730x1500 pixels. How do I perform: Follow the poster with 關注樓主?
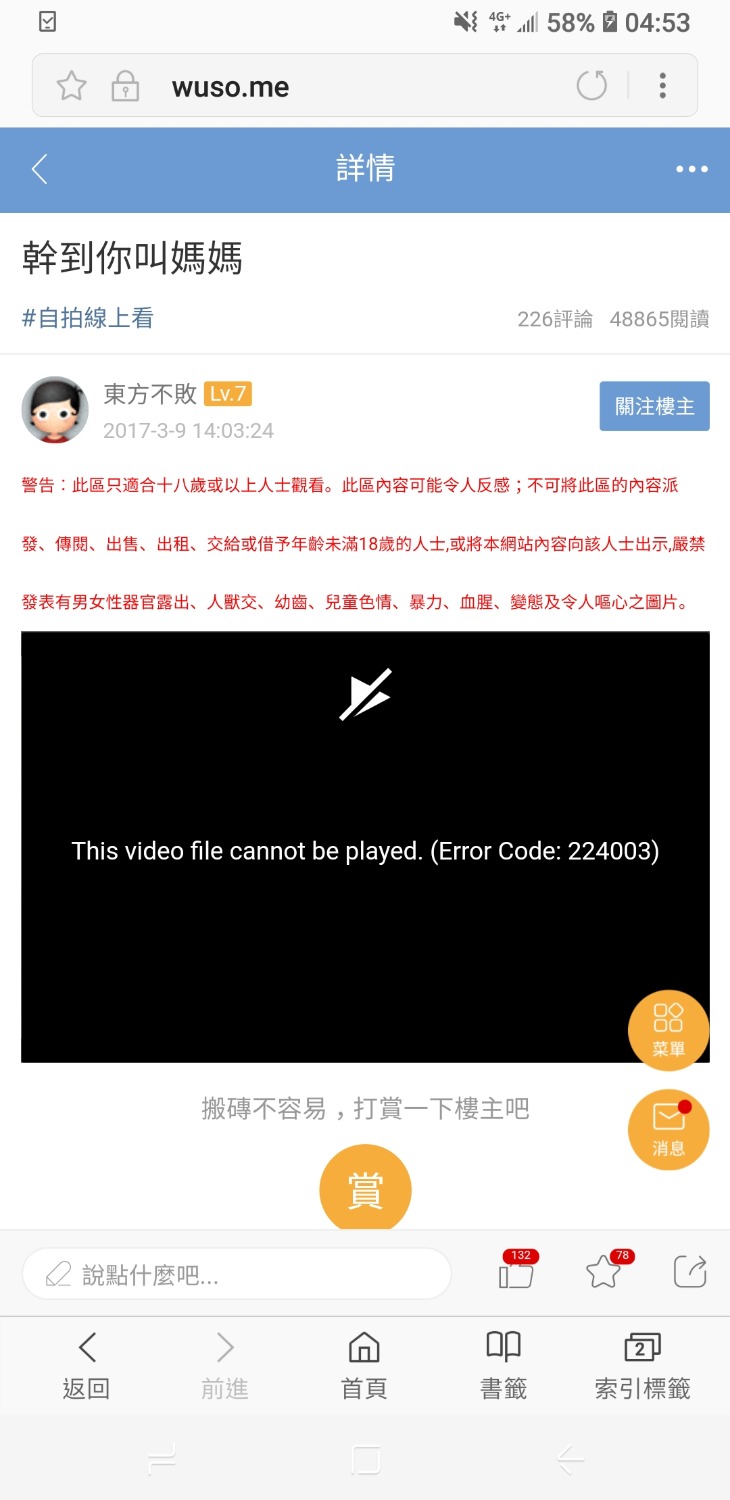[654, 406]
